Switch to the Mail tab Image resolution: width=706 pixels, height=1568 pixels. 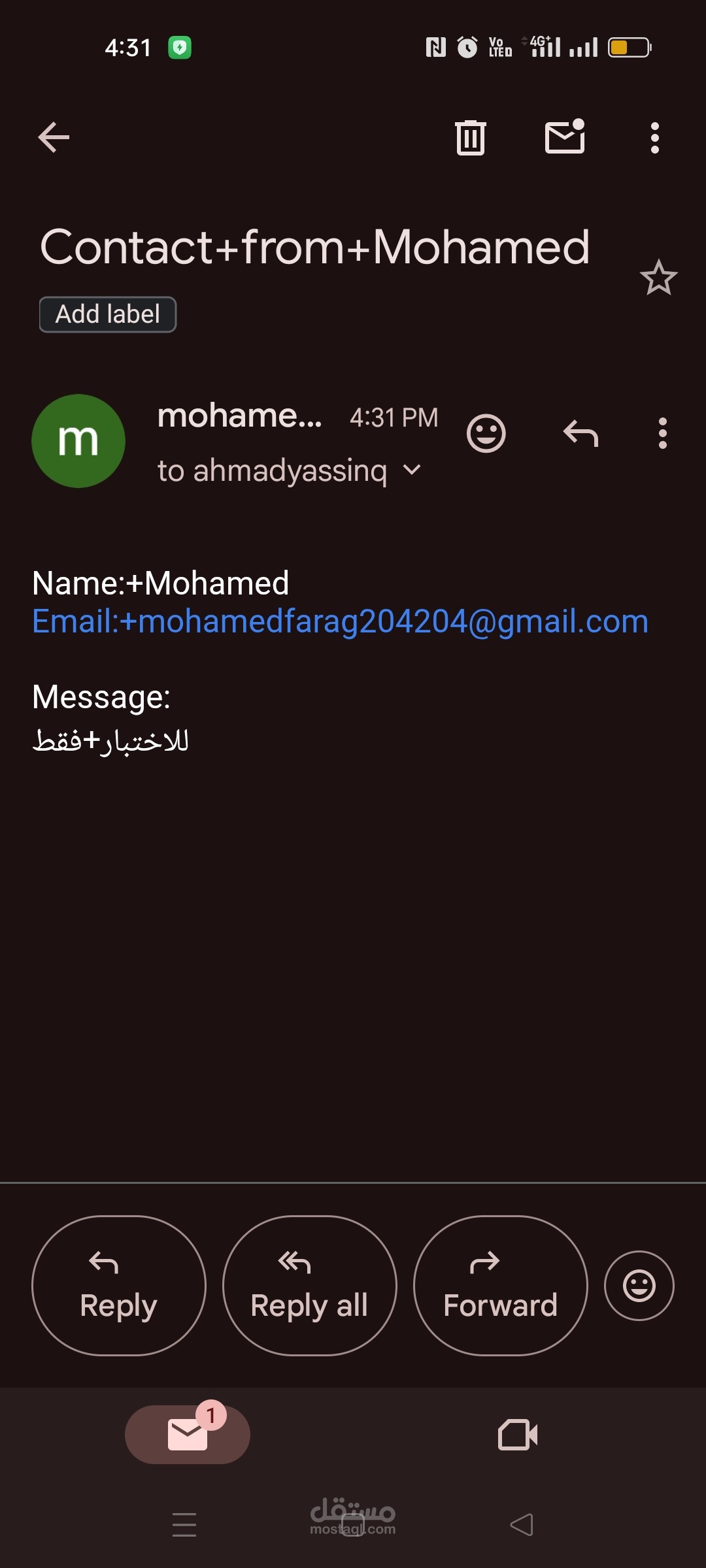pos(188,1434)
